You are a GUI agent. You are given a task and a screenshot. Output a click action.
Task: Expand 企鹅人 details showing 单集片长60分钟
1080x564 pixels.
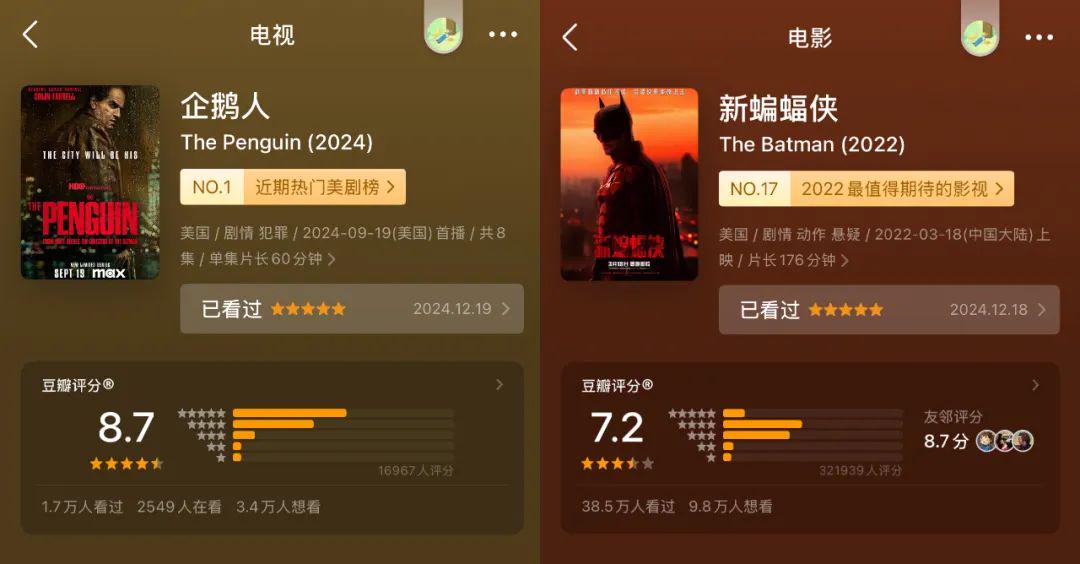(331, 259)
